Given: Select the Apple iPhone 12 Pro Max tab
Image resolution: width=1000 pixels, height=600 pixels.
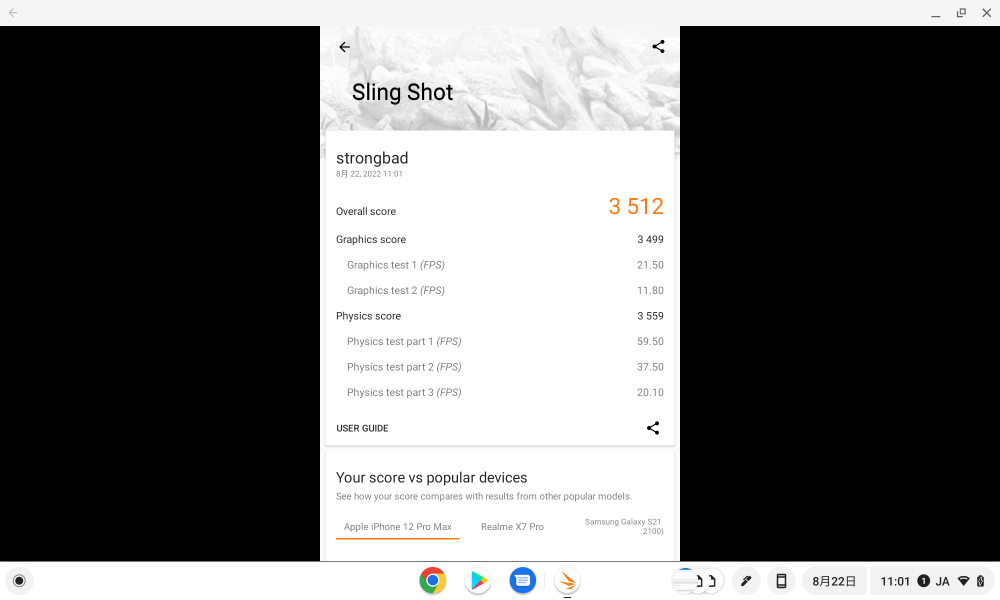Looking at the screenshot, I should pyautogui.click(x=398, y=527).
